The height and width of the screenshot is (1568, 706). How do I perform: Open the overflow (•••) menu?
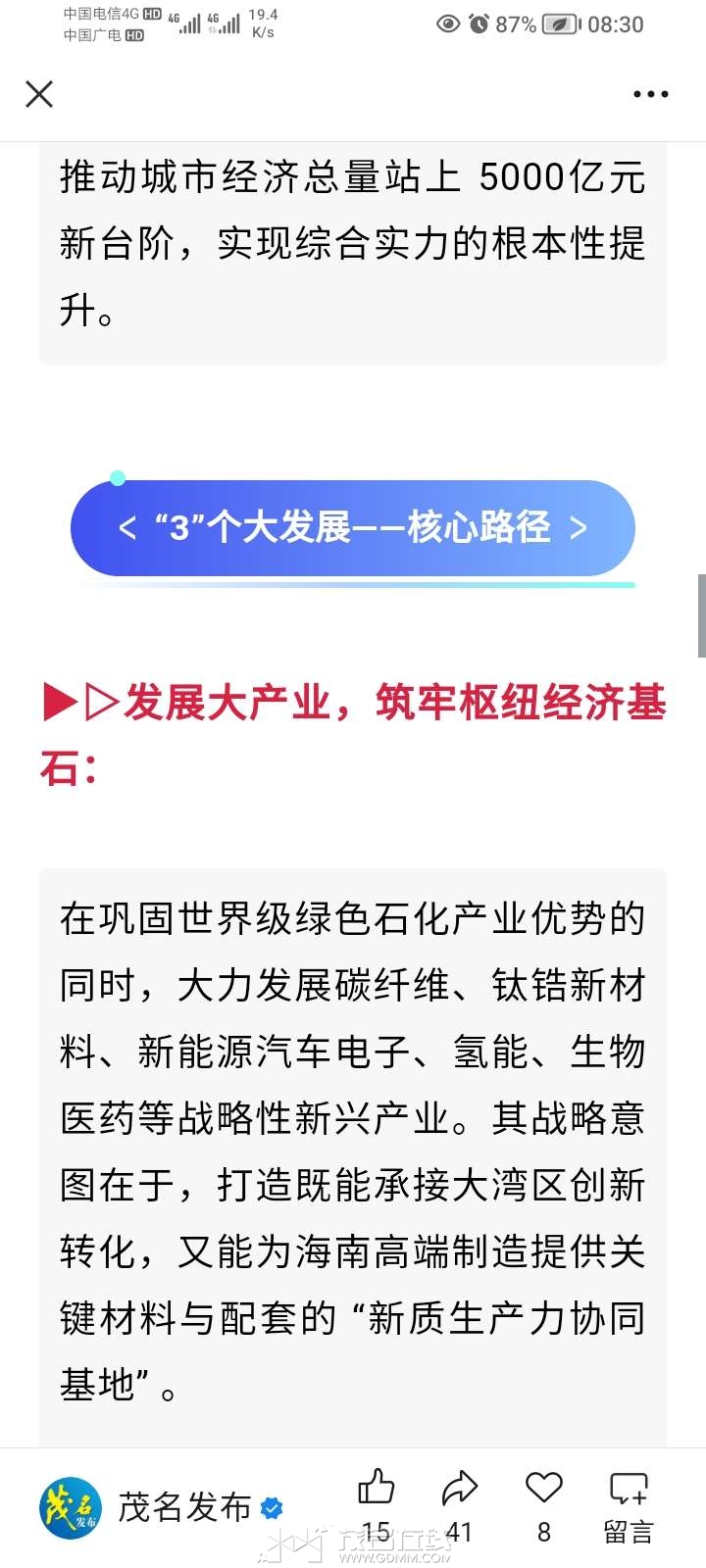click(x=650, y=93)
